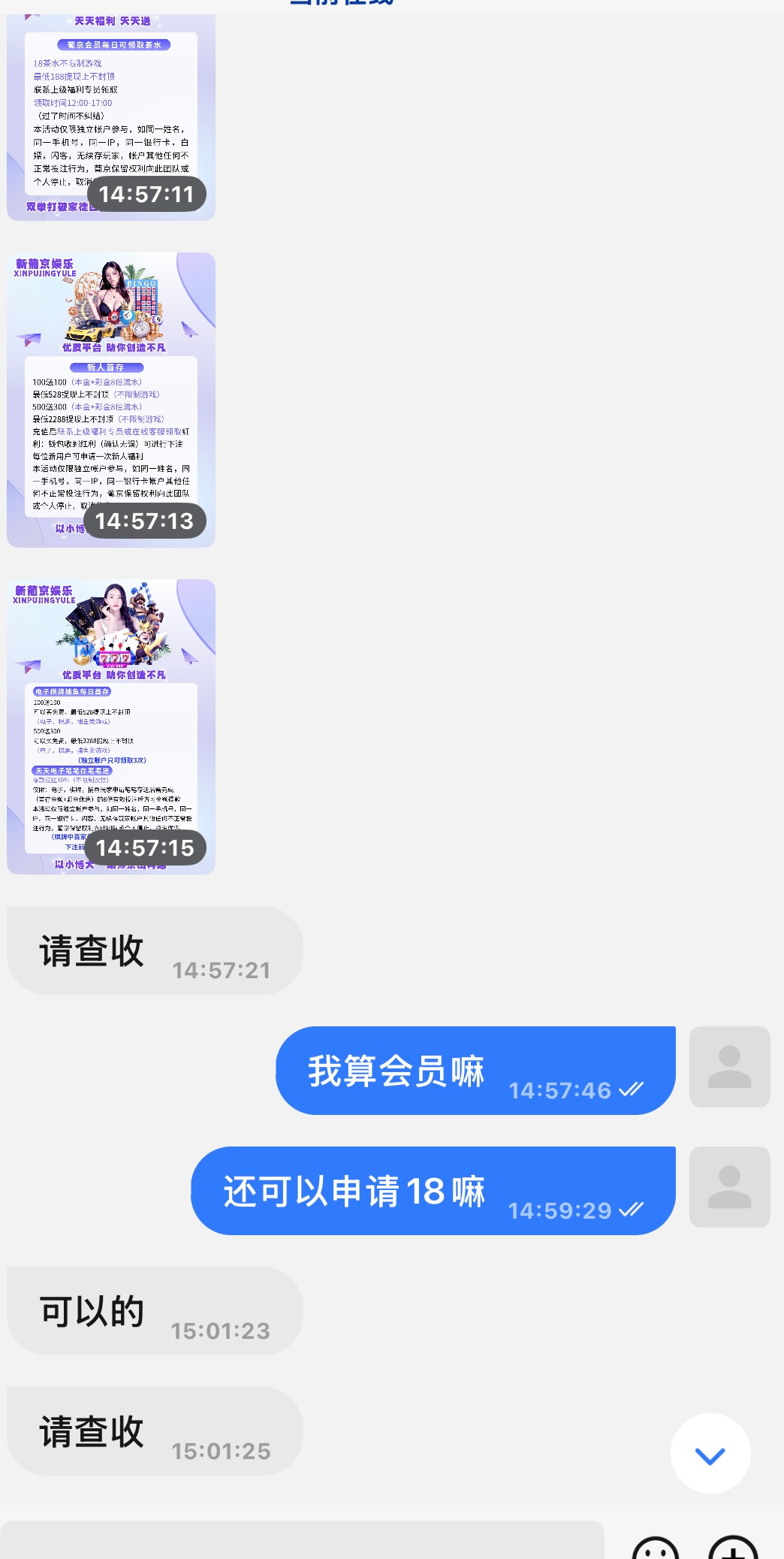Jump to the latest messages

pos(710,1454)
